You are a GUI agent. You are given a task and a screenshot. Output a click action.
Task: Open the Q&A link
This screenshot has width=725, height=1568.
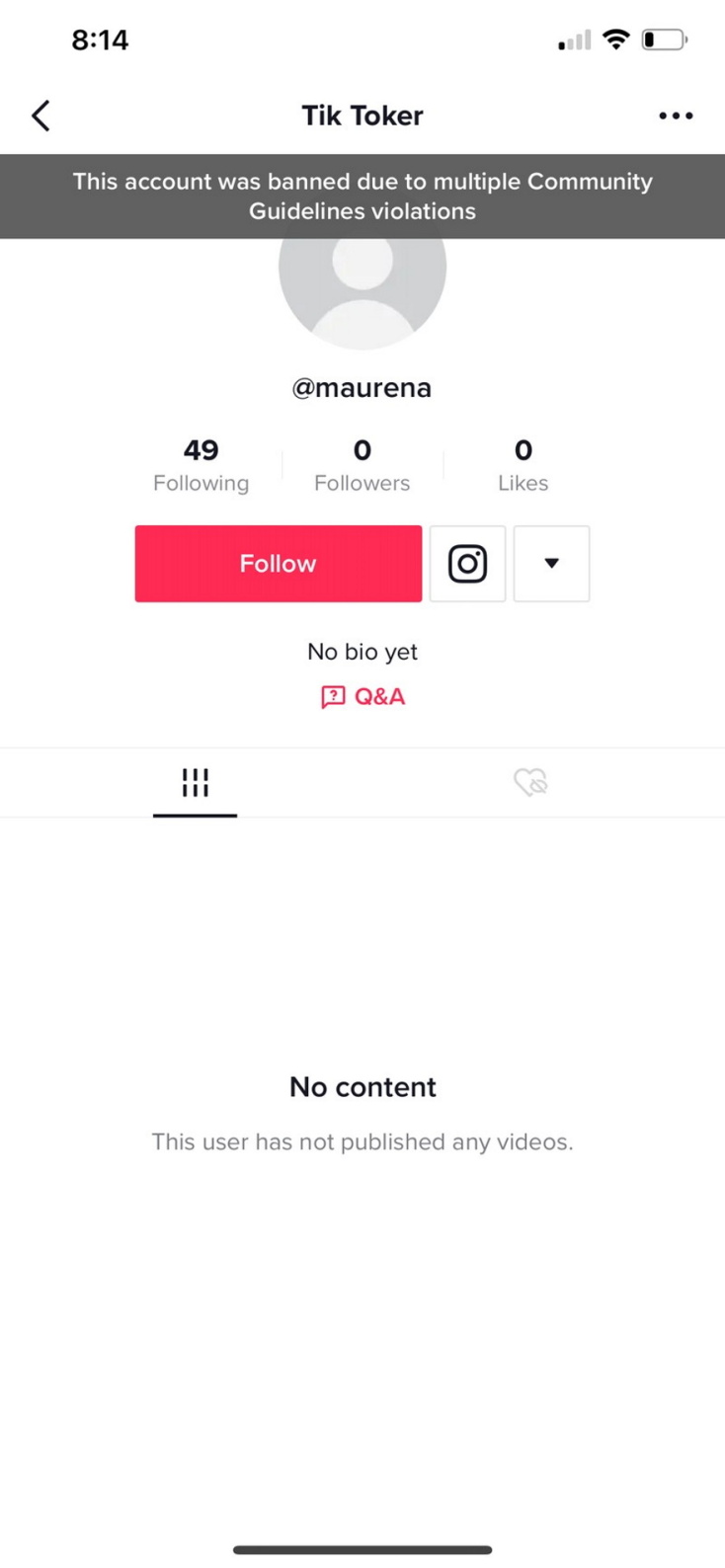pyautogui.click(x=362, y=697)
